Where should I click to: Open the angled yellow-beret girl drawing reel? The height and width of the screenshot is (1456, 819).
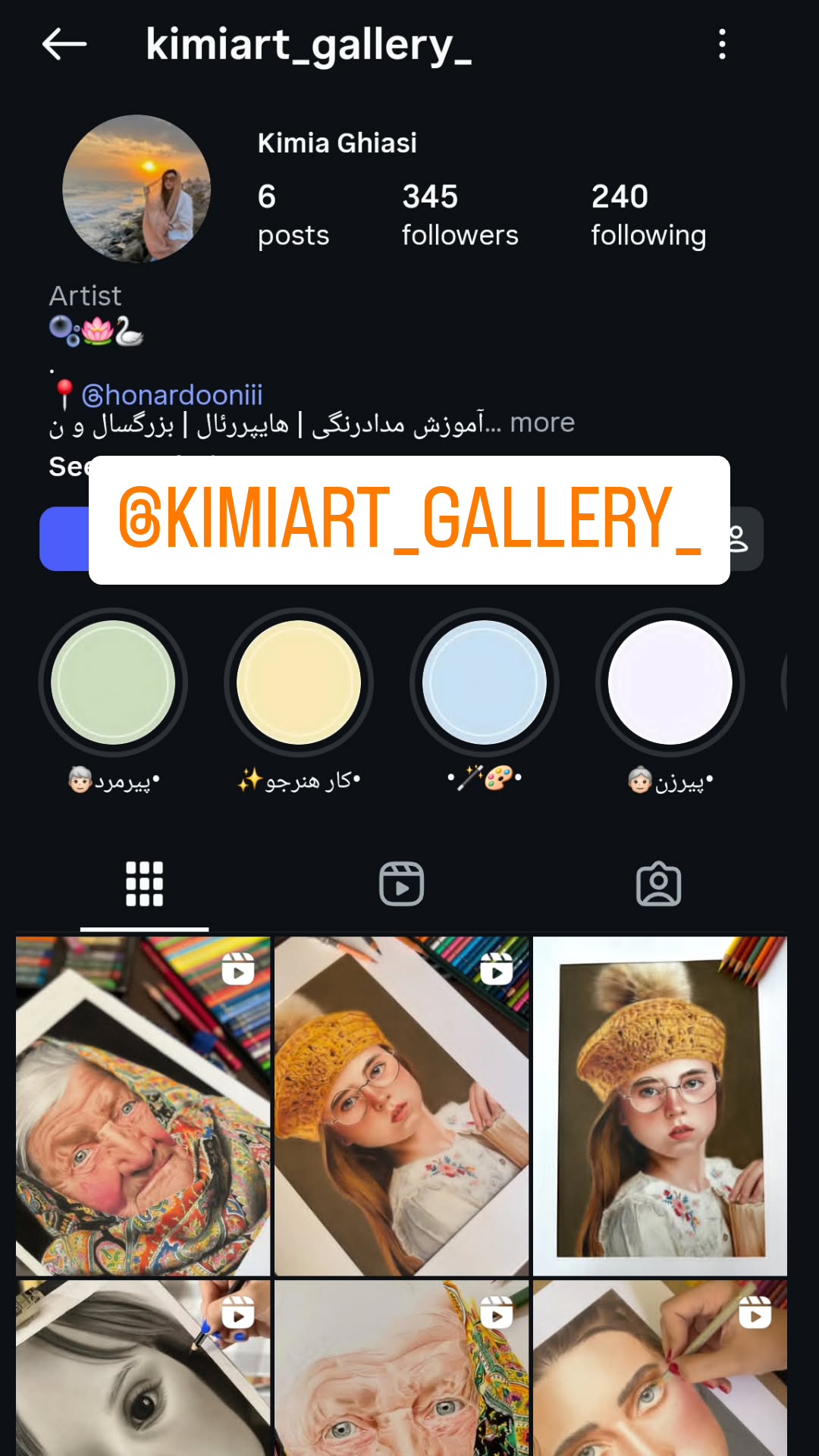click(401, 1106)
